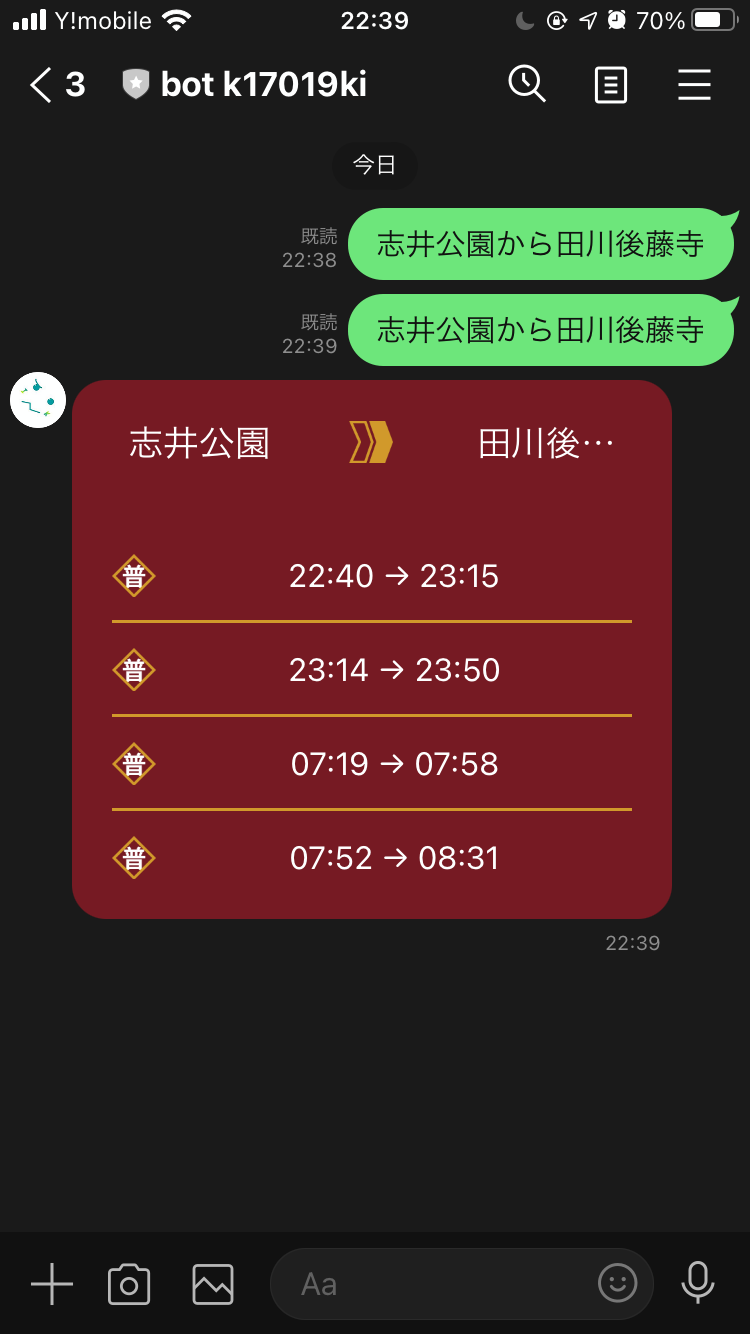The image size is (750, 1334).
Task: Tap the 普 icon beside 07:19 train
Action: coord(133,764)
